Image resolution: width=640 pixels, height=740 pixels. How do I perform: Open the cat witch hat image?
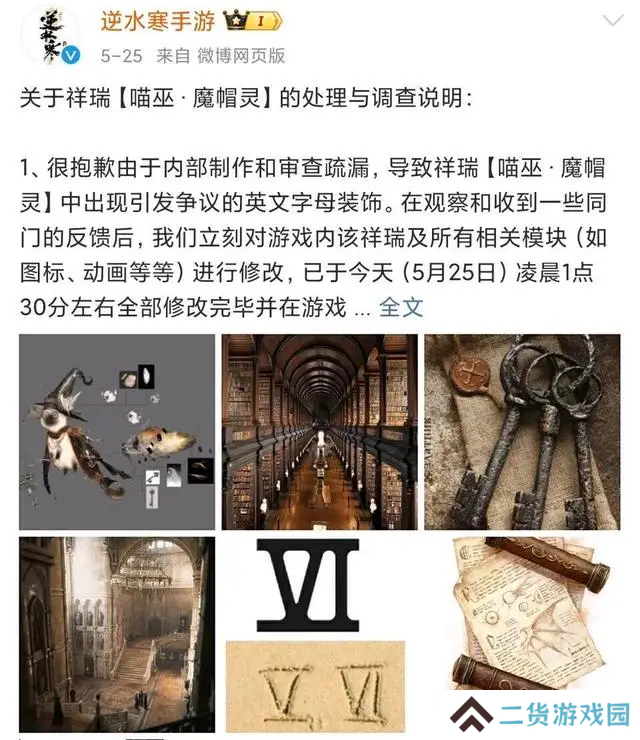(x=117, y=431)
